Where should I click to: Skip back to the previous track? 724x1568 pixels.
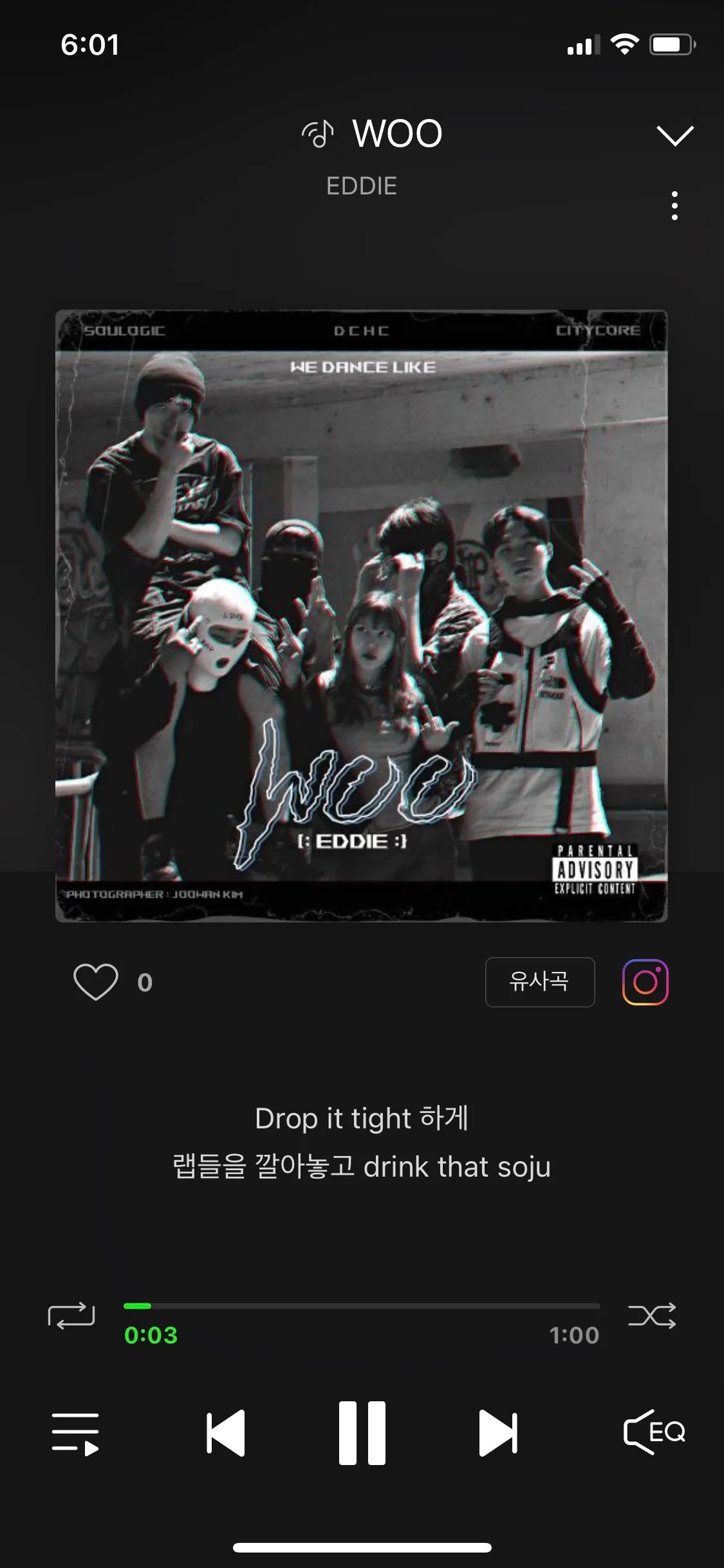226,1433
